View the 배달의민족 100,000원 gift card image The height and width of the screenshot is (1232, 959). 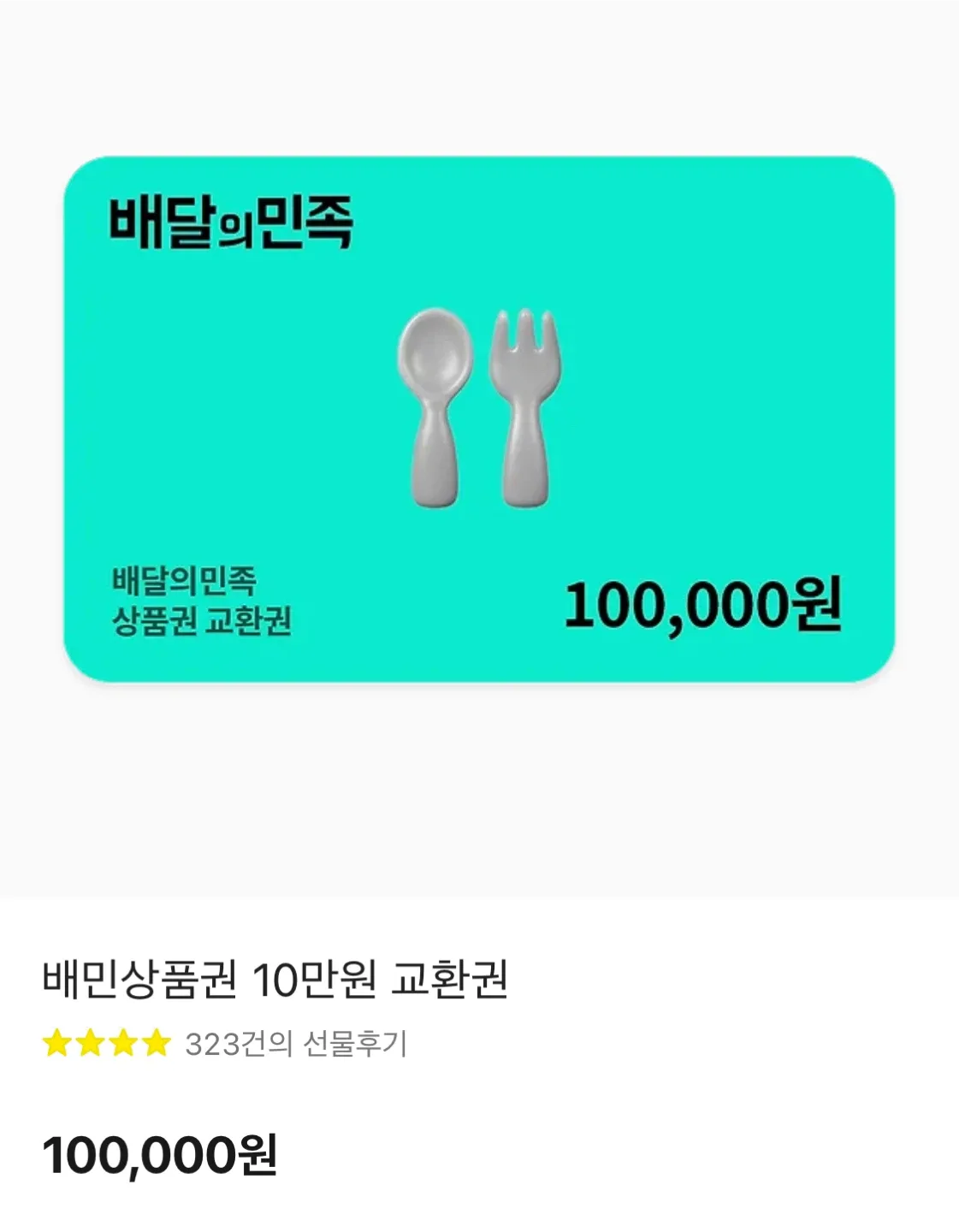pos(479,419)
